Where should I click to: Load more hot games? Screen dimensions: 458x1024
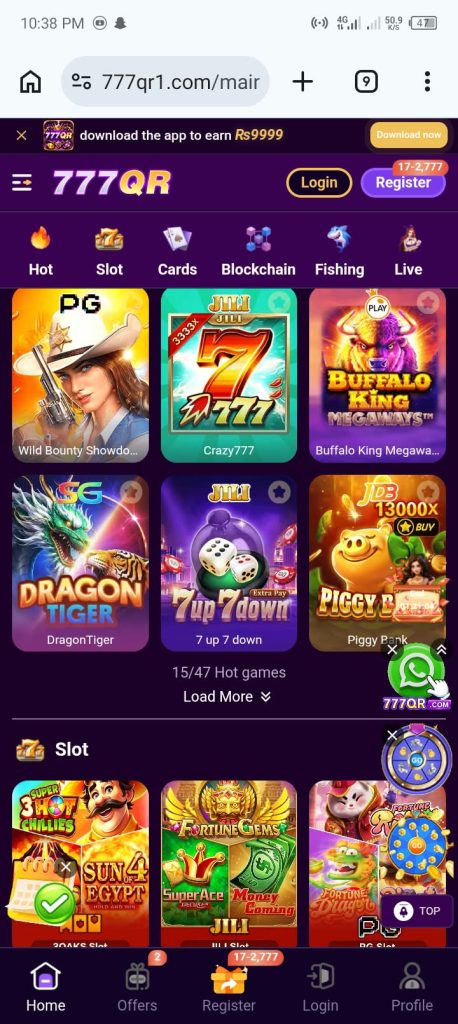point(227,697)
